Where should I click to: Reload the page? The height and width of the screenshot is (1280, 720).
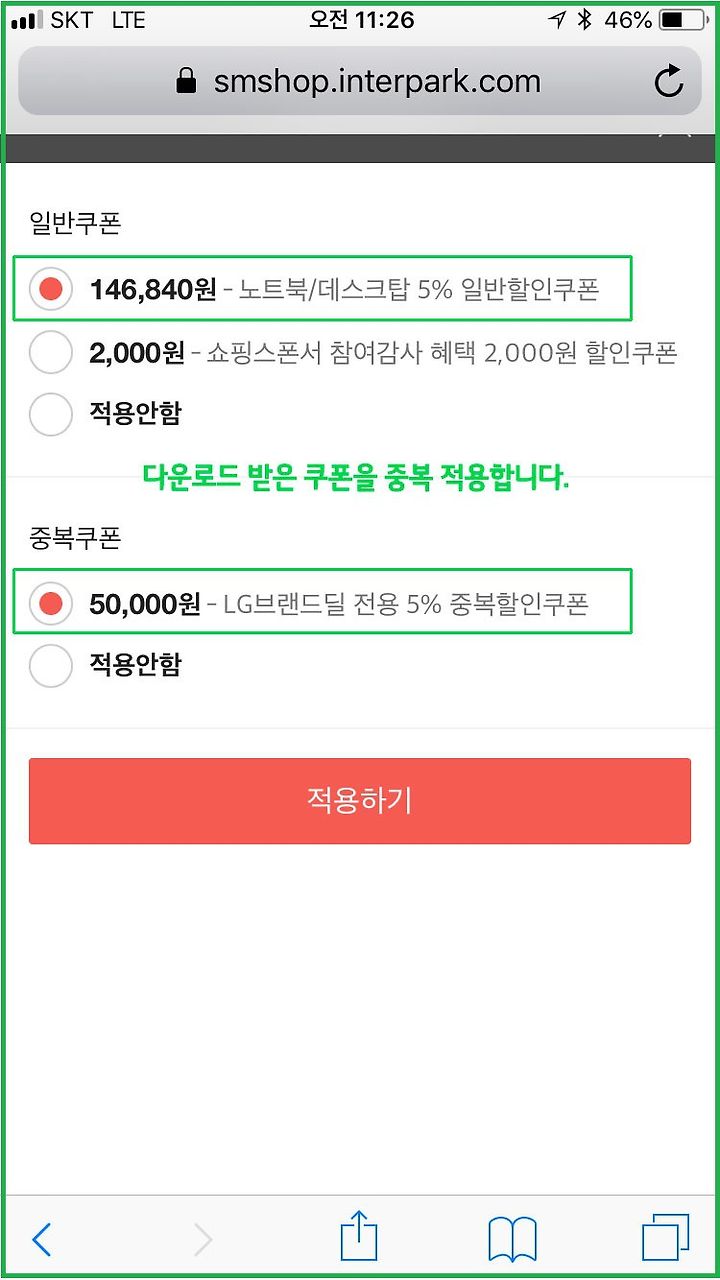coord(669,82)
